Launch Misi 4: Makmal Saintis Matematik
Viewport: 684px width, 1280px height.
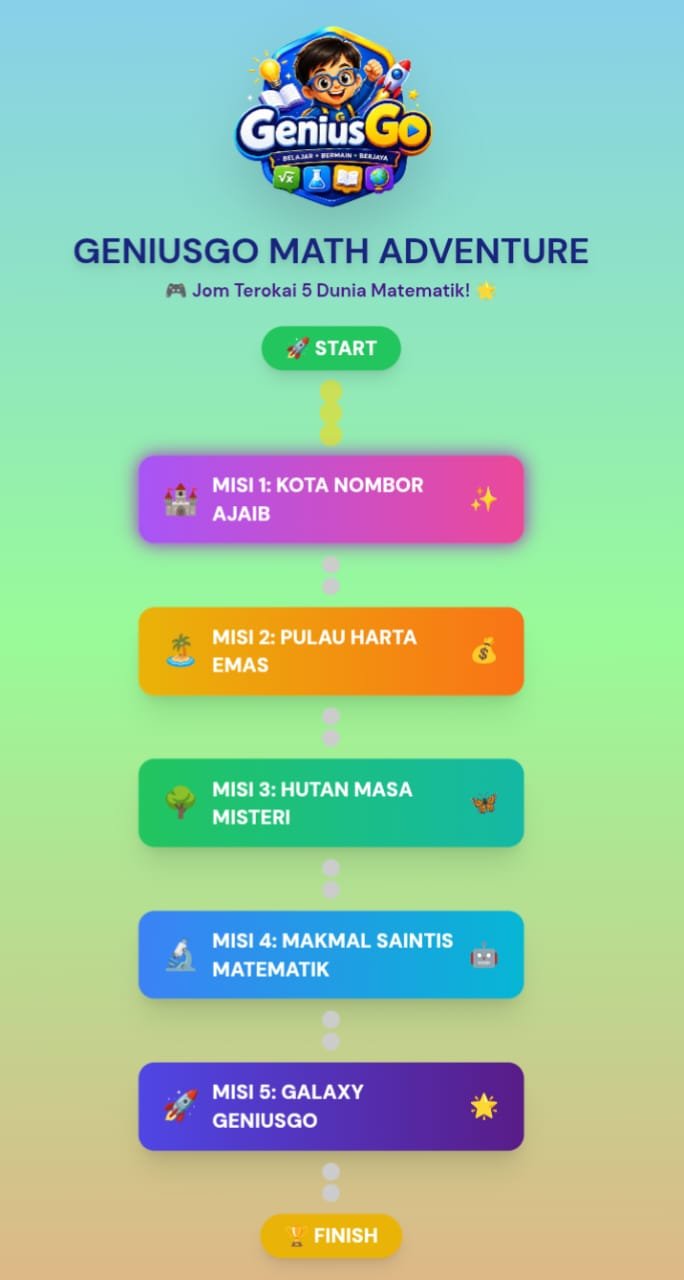point(331,955)
